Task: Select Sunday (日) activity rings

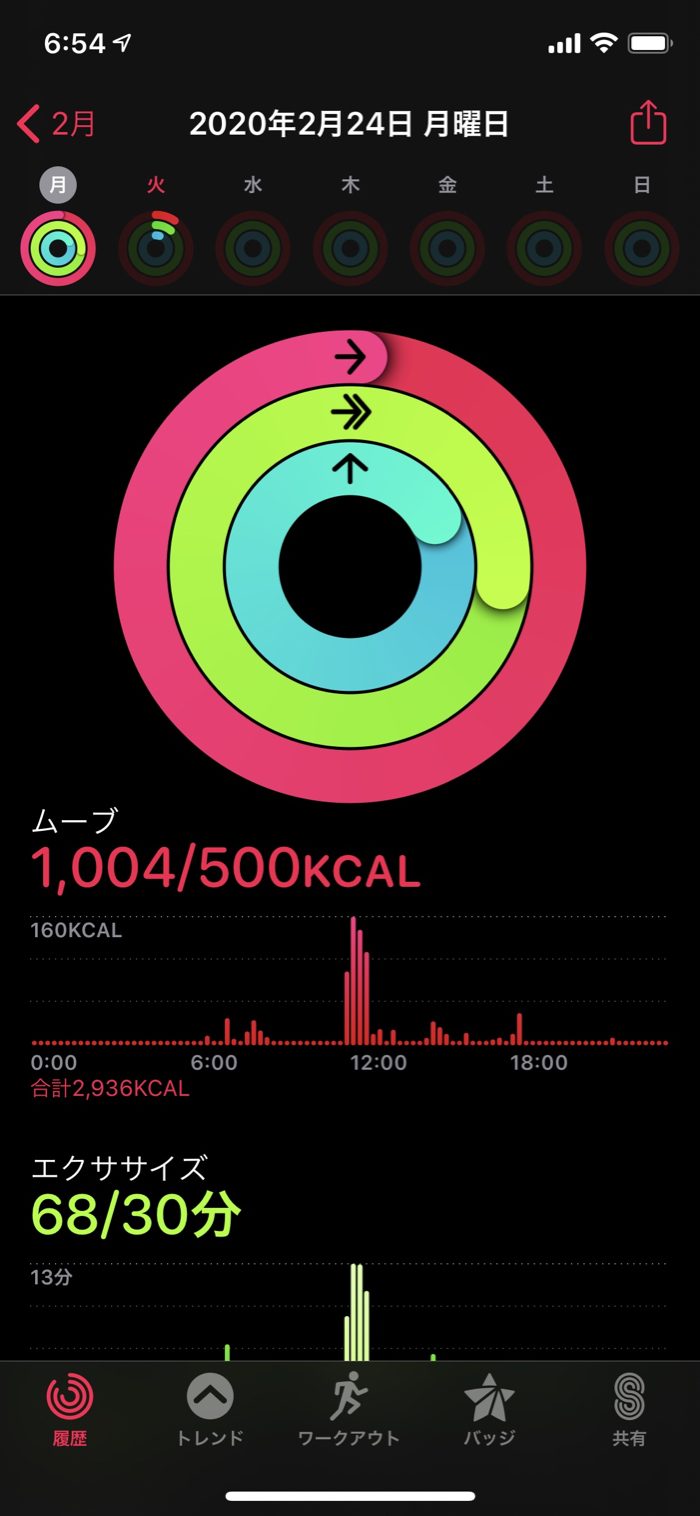Action: pos(642,248)
